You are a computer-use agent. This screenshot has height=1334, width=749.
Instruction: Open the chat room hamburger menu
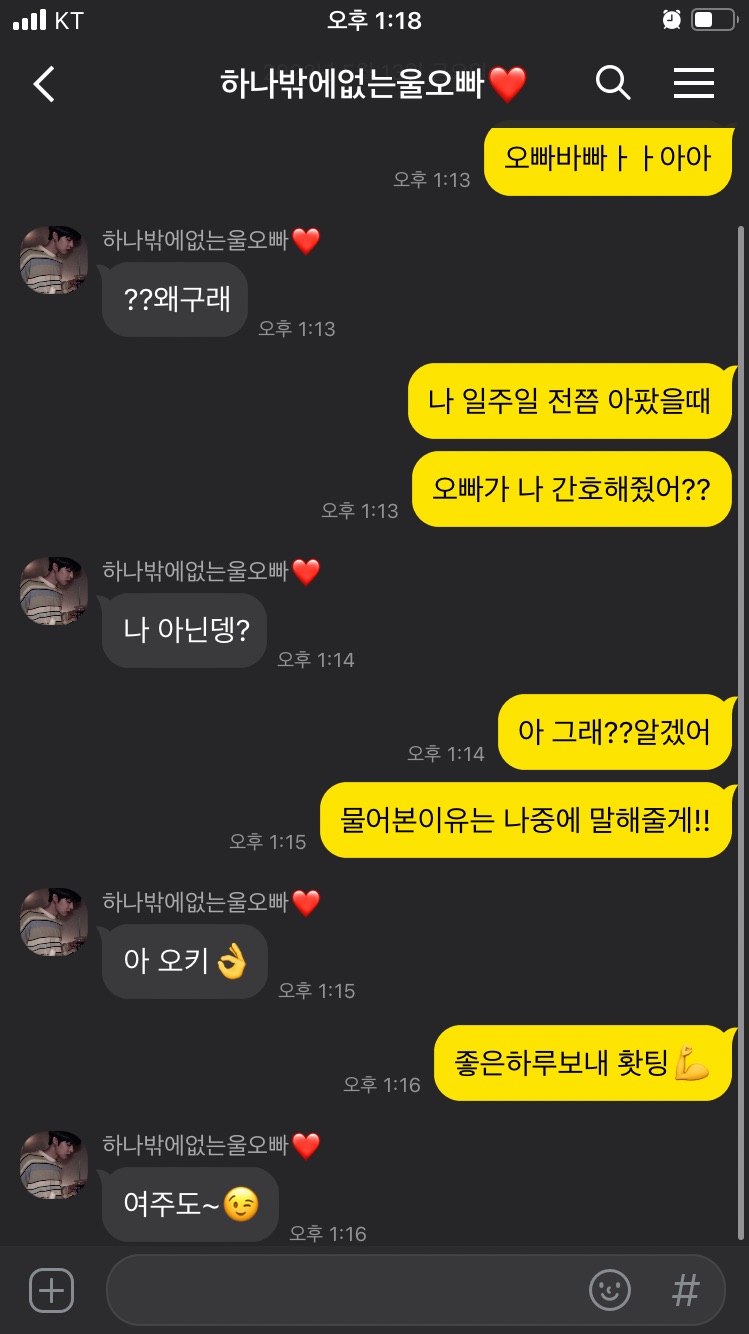pos(693,84)
